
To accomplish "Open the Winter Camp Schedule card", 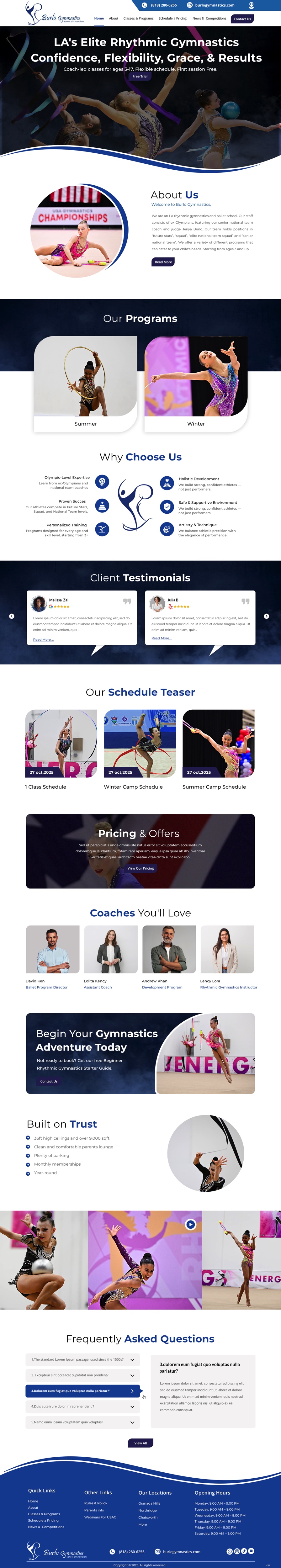I will [140, 749].
